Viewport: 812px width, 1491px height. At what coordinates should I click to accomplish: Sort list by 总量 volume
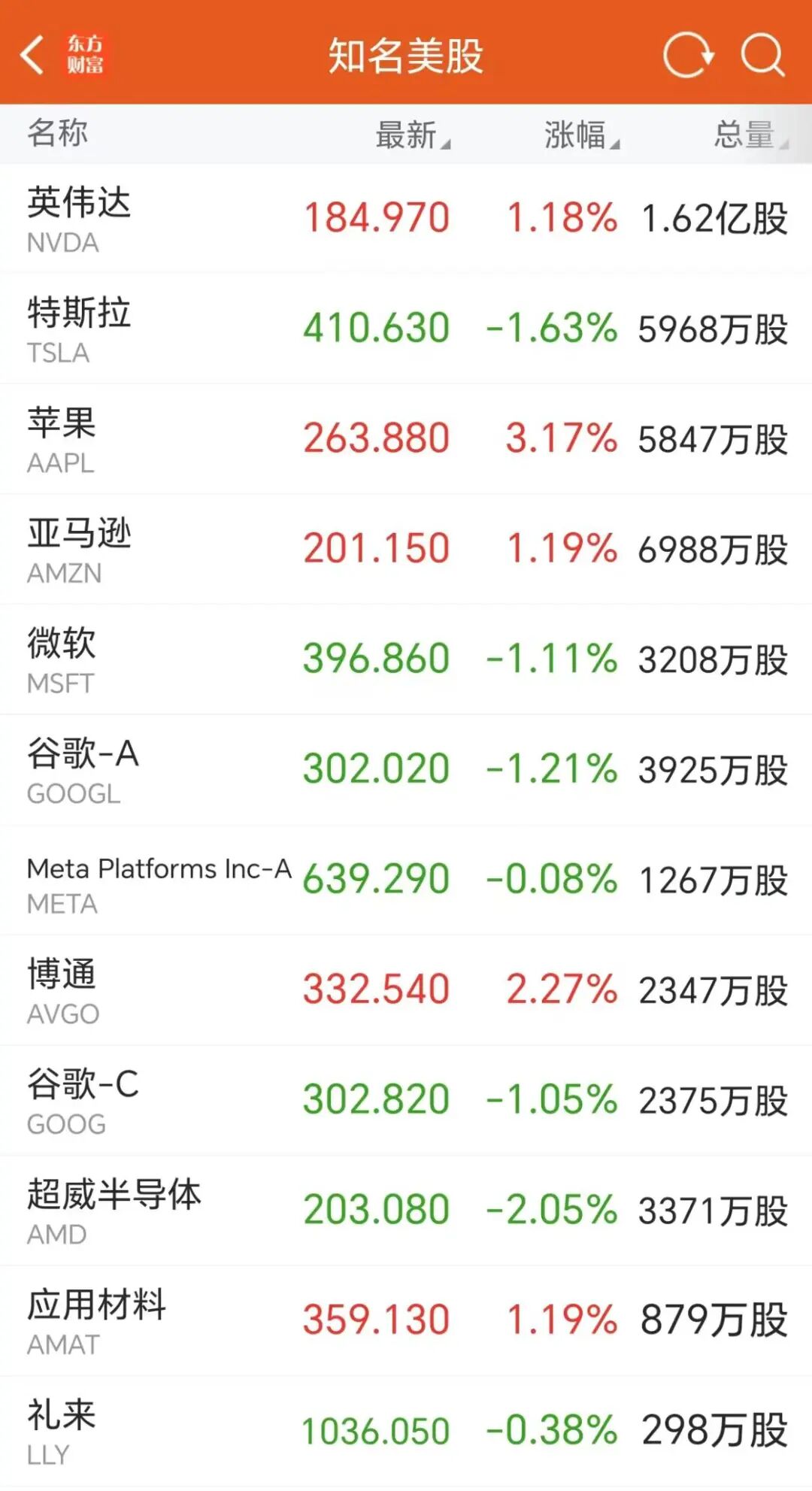(x=749, y=135)
